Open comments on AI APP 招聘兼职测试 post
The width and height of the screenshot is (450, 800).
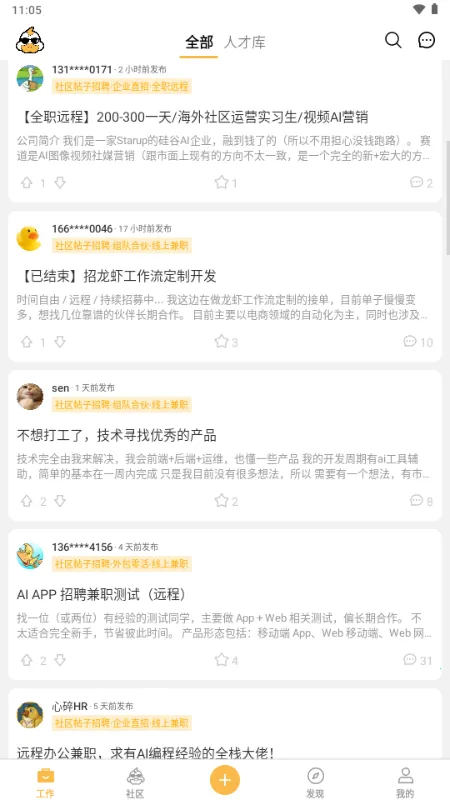410,660
